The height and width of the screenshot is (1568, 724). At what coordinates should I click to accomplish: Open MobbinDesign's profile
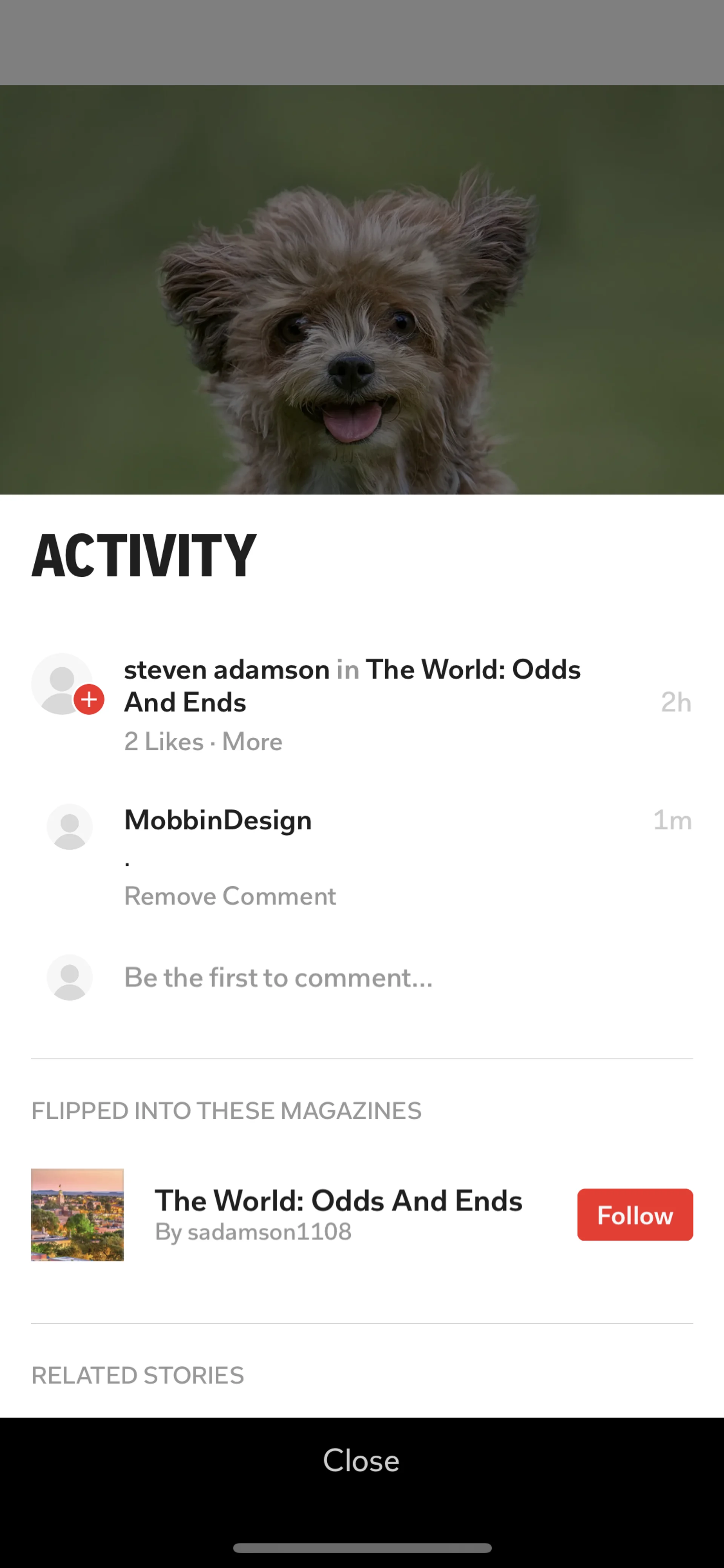pyautogui.click(x=218, y=820)
